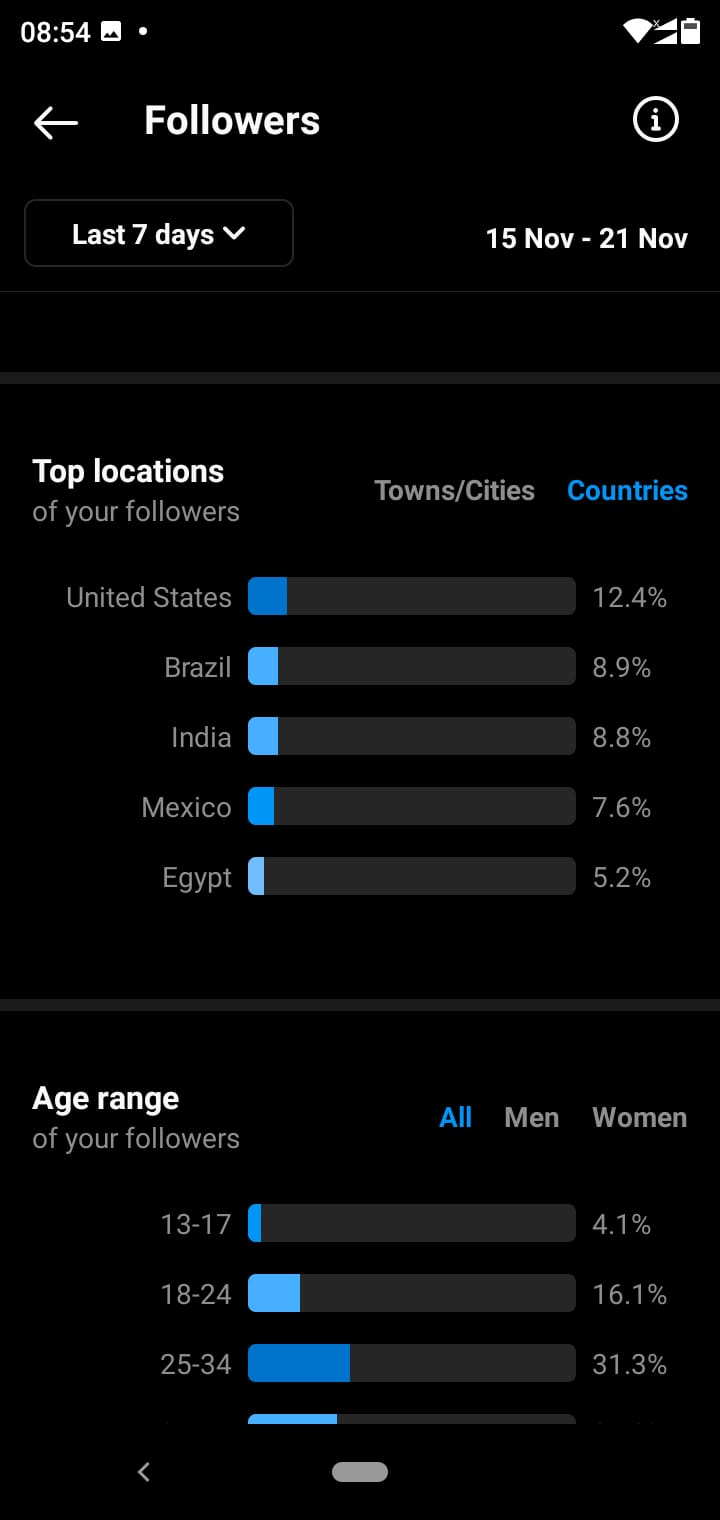Show age range for All followers
This screenshot has width=720, height=1520.
(x=455, y=1117)
